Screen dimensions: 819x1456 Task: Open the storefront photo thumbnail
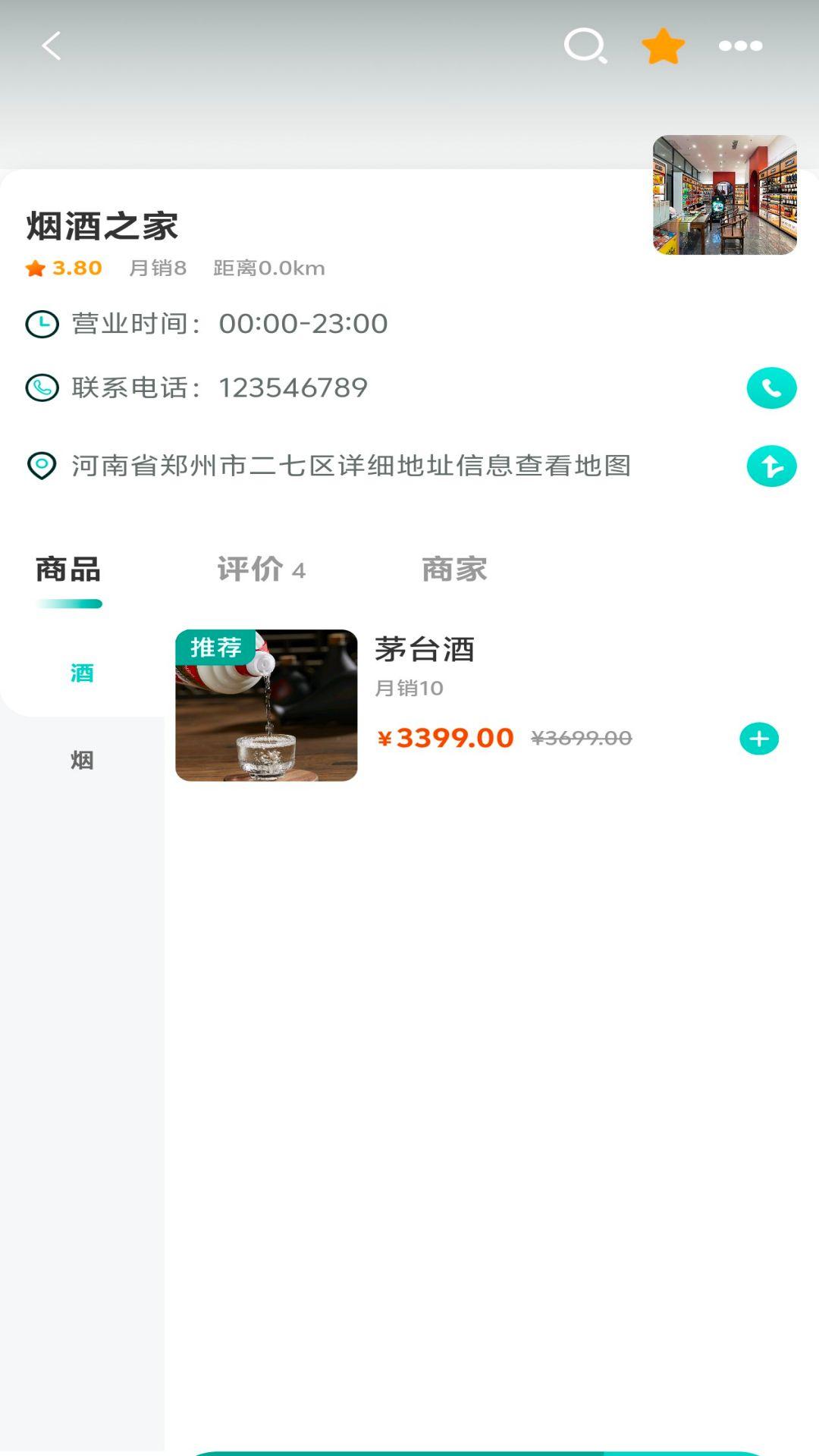(x=725, y=194)
